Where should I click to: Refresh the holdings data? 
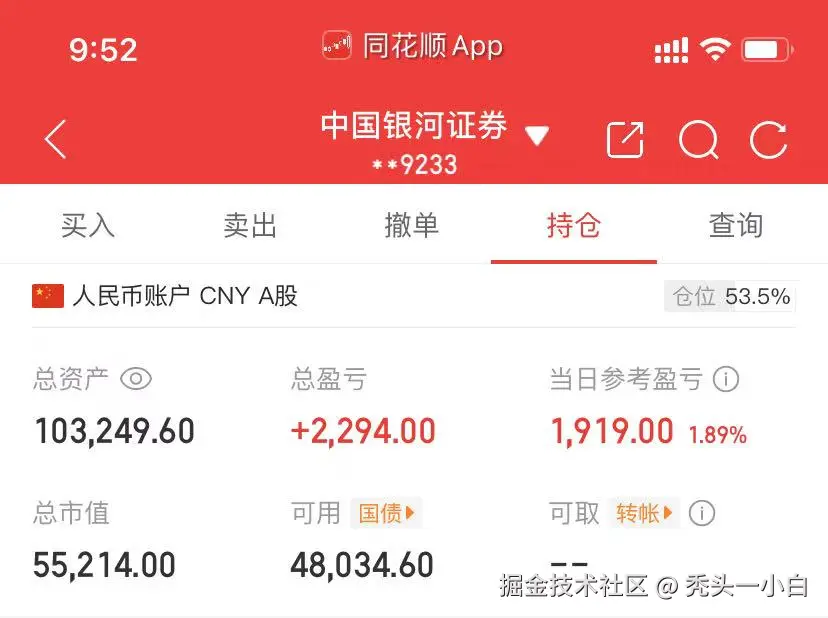tap(768, 140)
